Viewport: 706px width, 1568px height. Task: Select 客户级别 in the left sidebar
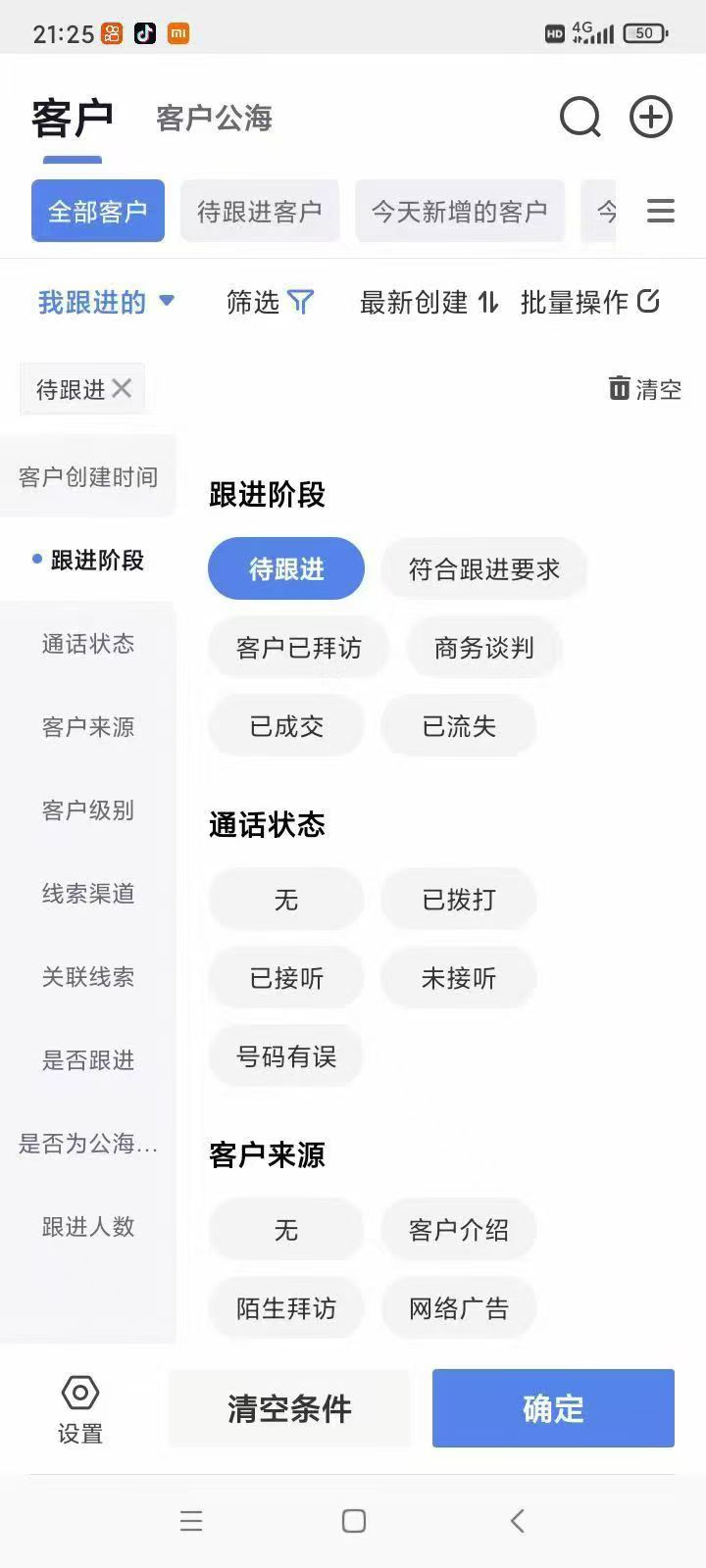(88, 810)
